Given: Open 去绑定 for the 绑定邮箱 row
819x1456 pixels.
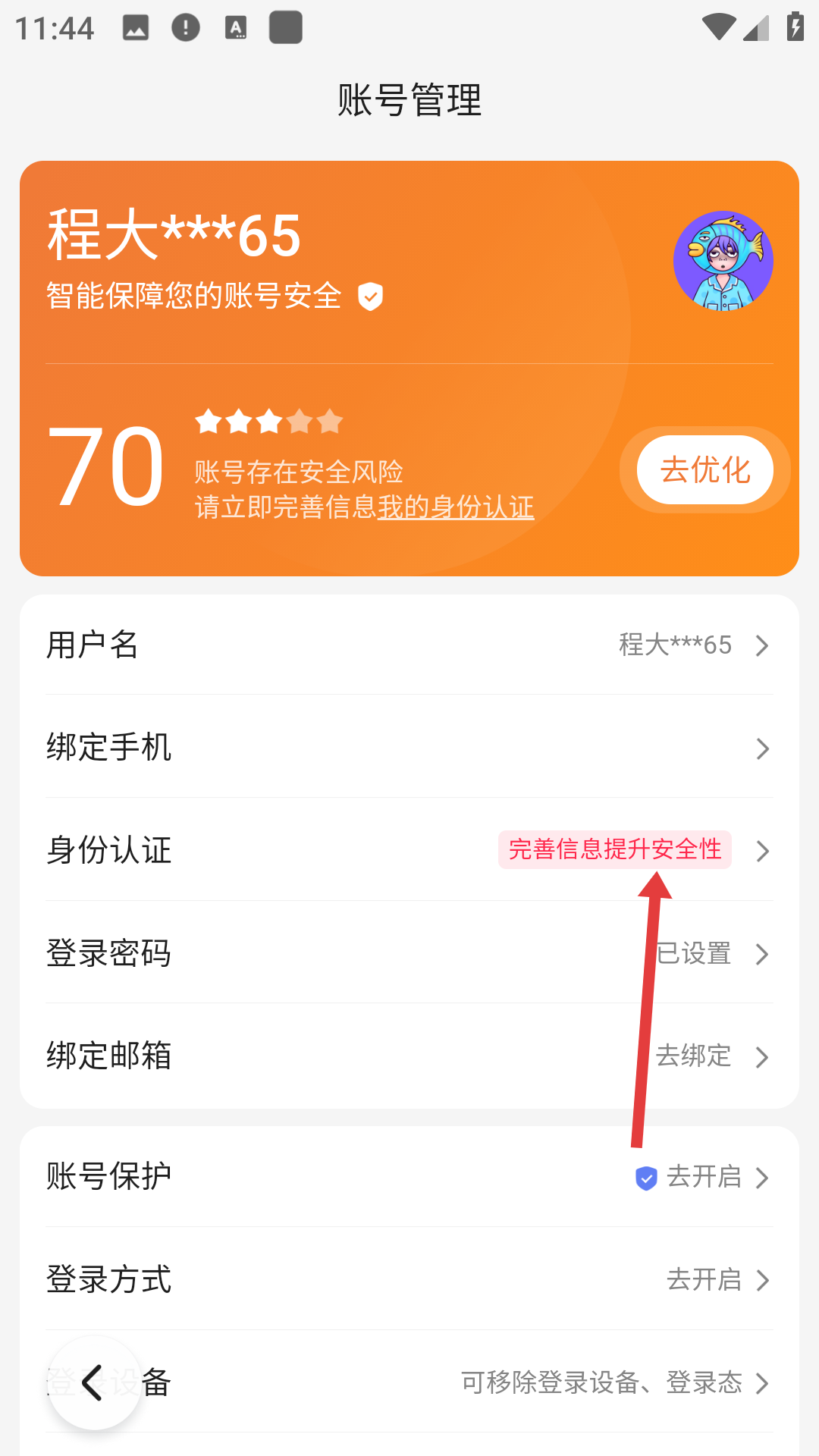Looking at the screenshot, I should (x=692, y=1056).
